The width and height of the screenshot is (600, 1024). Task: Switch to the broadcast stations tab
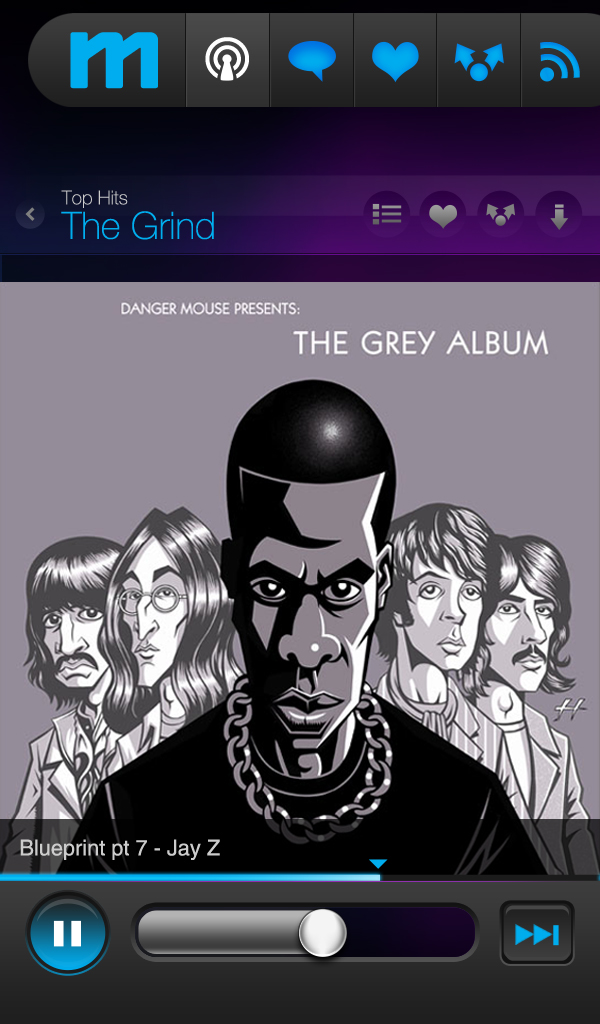pos(228,61)
